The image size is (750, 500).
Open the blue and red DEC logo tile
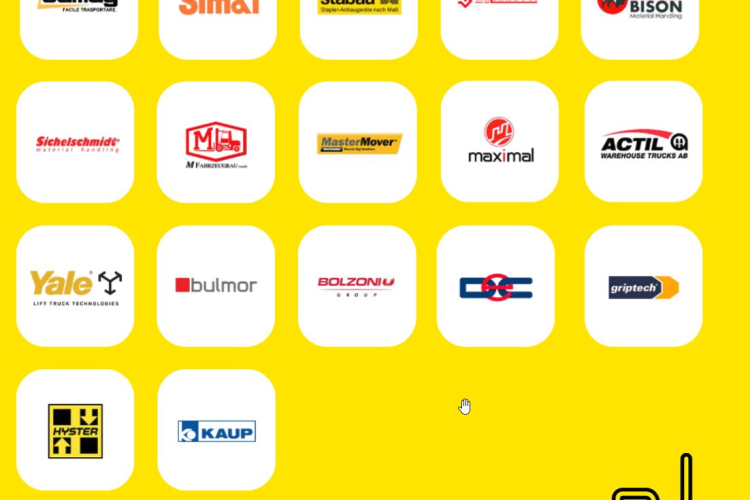click(496, 286)
